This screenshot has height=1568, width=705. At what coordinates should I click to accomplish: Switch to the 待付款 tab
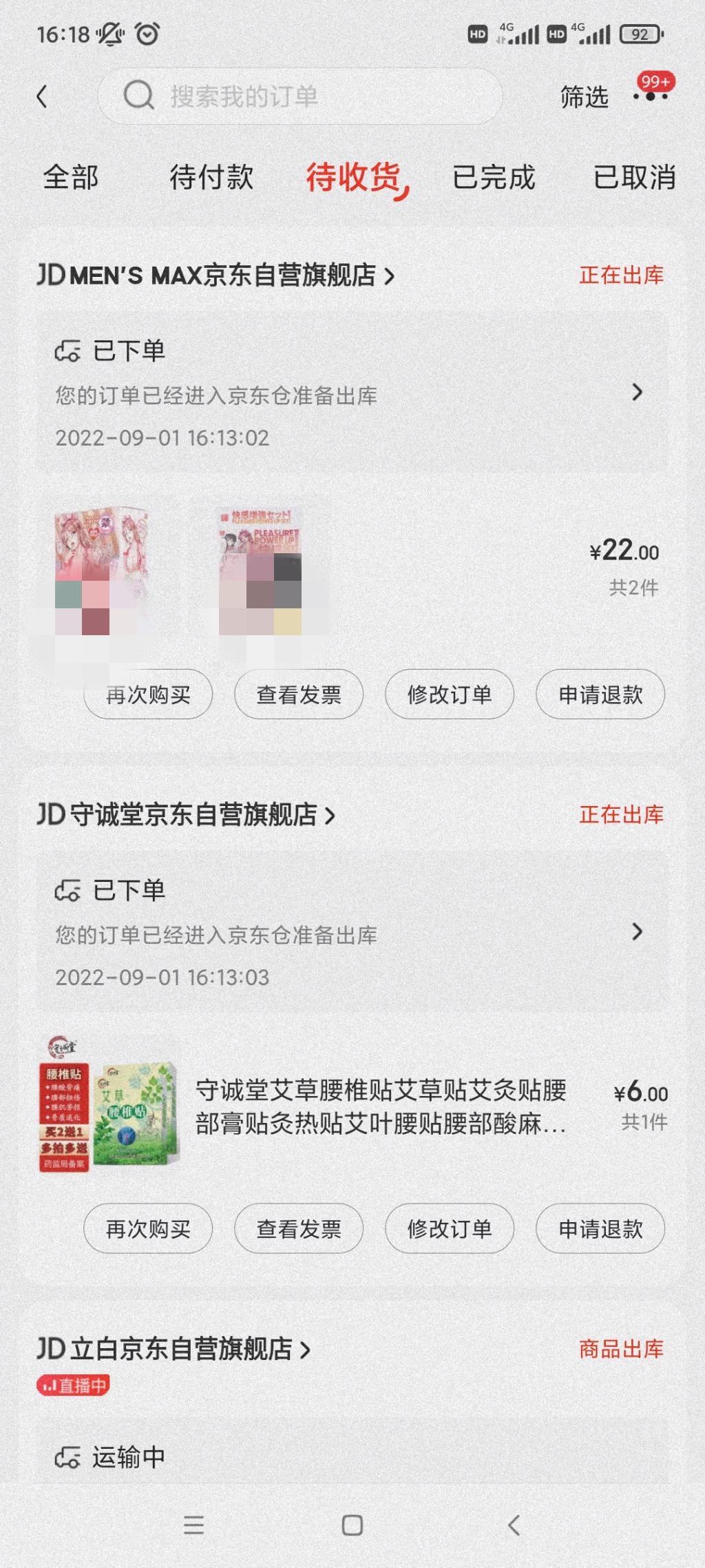pos(211,177)
